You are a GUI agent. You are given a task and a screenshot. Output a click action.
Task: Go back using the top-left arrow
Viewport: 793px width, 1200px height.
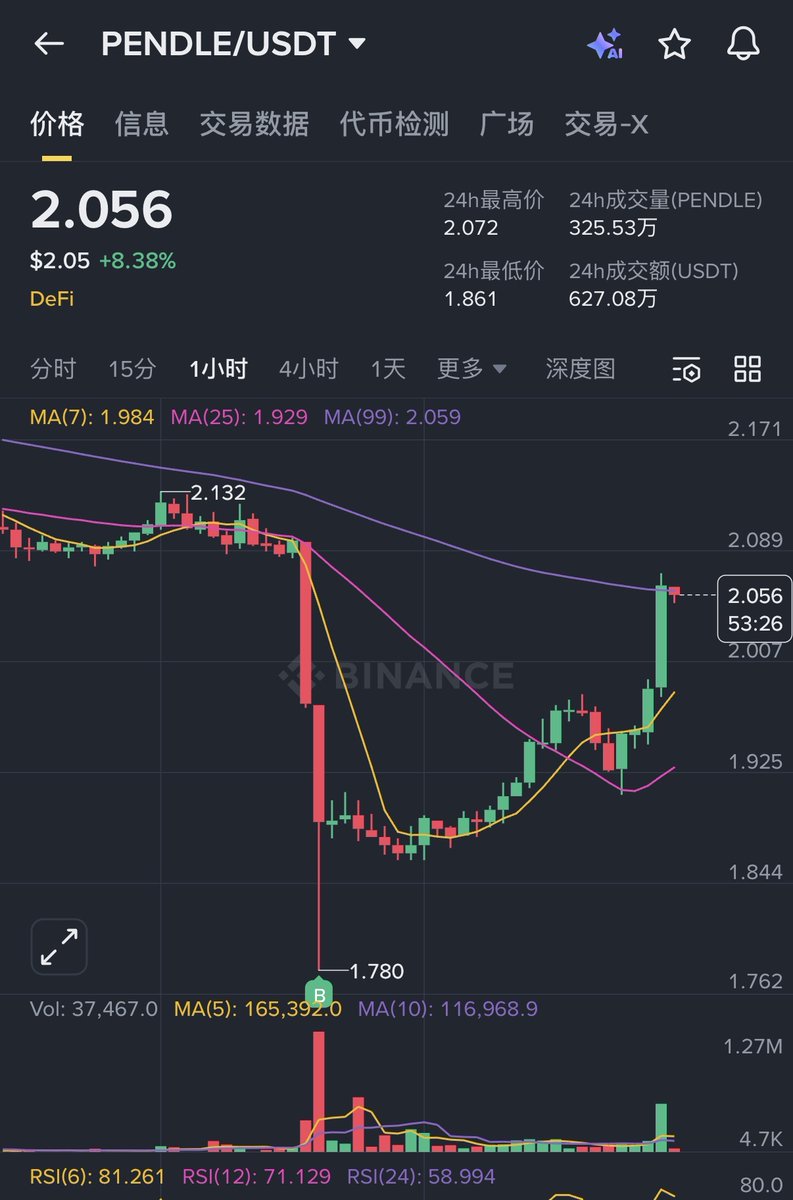pos(48,44)
